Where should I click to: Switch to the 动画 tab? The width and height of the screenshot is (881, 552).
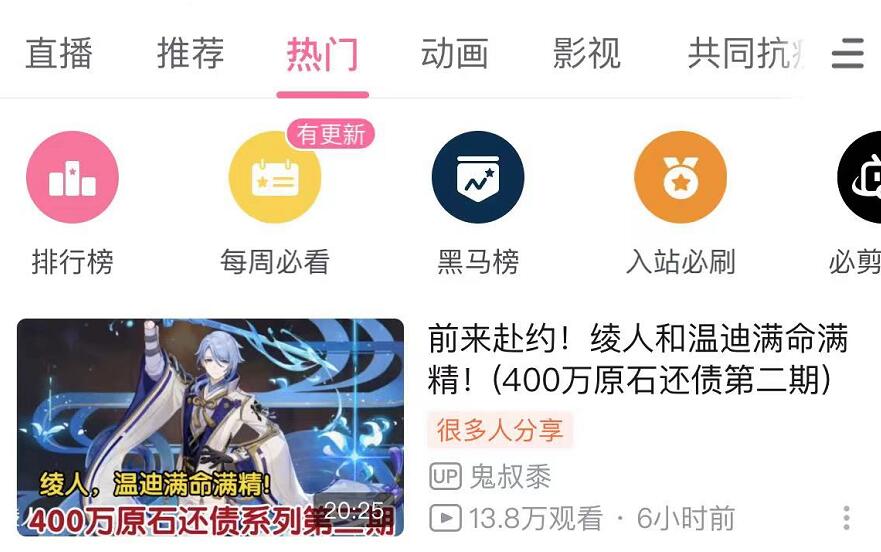click(x=454, y=52)
